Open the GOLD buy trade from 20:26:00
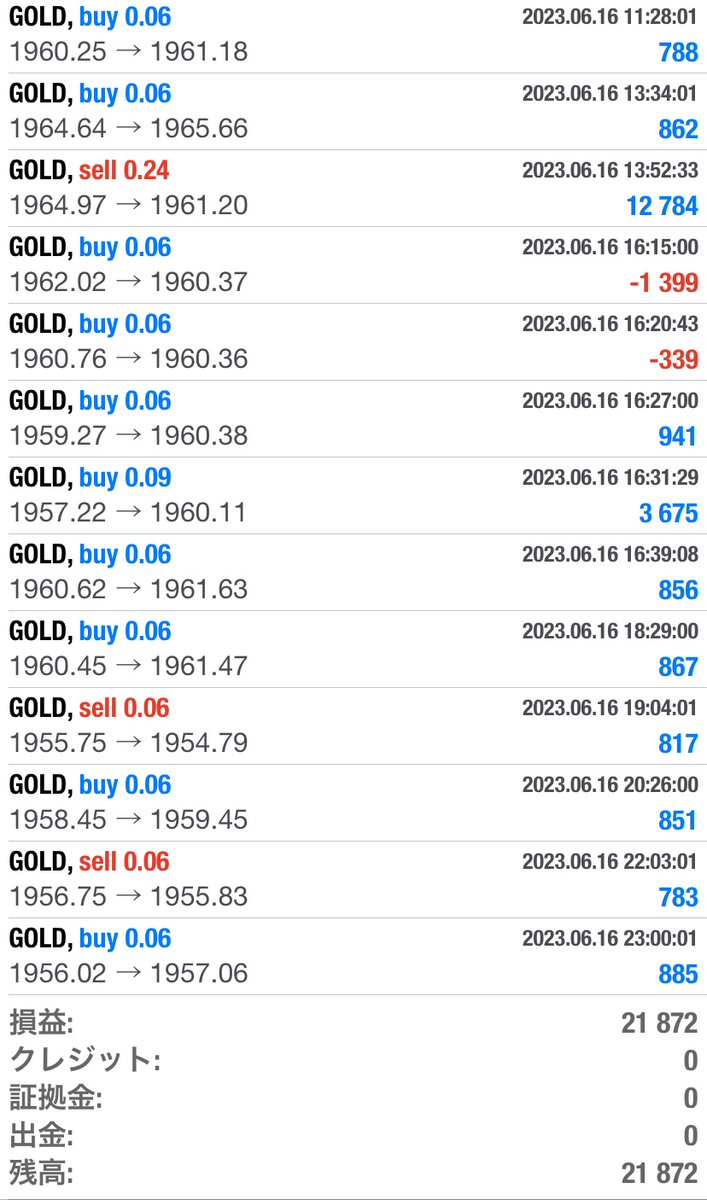Viewport: 707px width, 1200px height. 353,803
